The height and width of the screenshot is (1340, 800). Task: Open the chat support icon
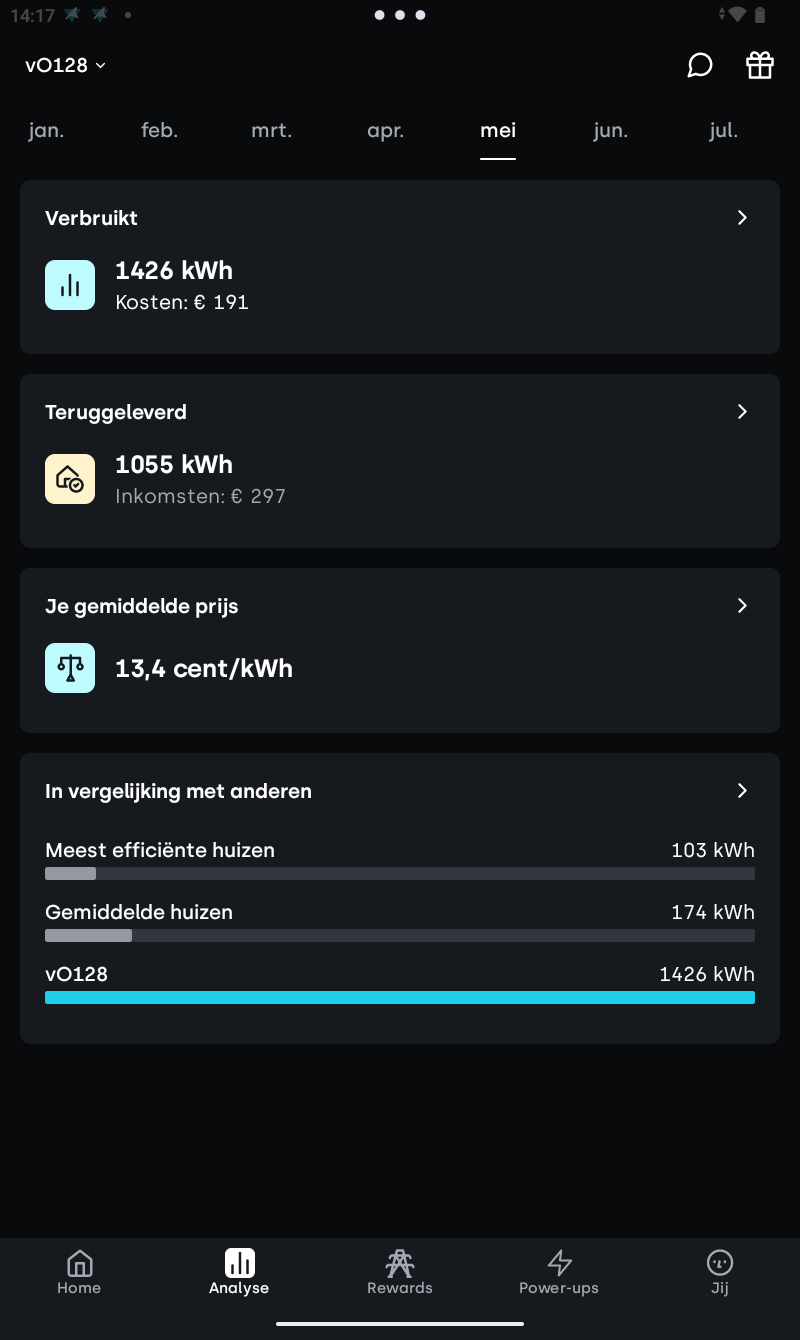pyautogui.click(x=700, y=66)
